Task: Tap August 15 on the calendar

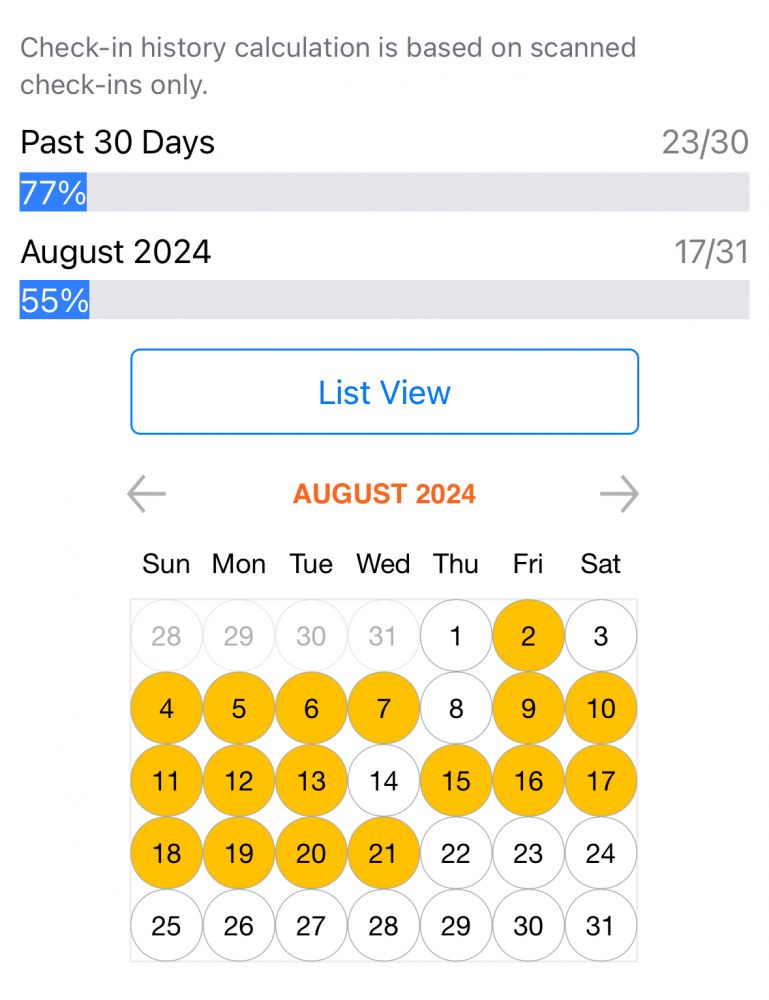Action: pos(456,781)
